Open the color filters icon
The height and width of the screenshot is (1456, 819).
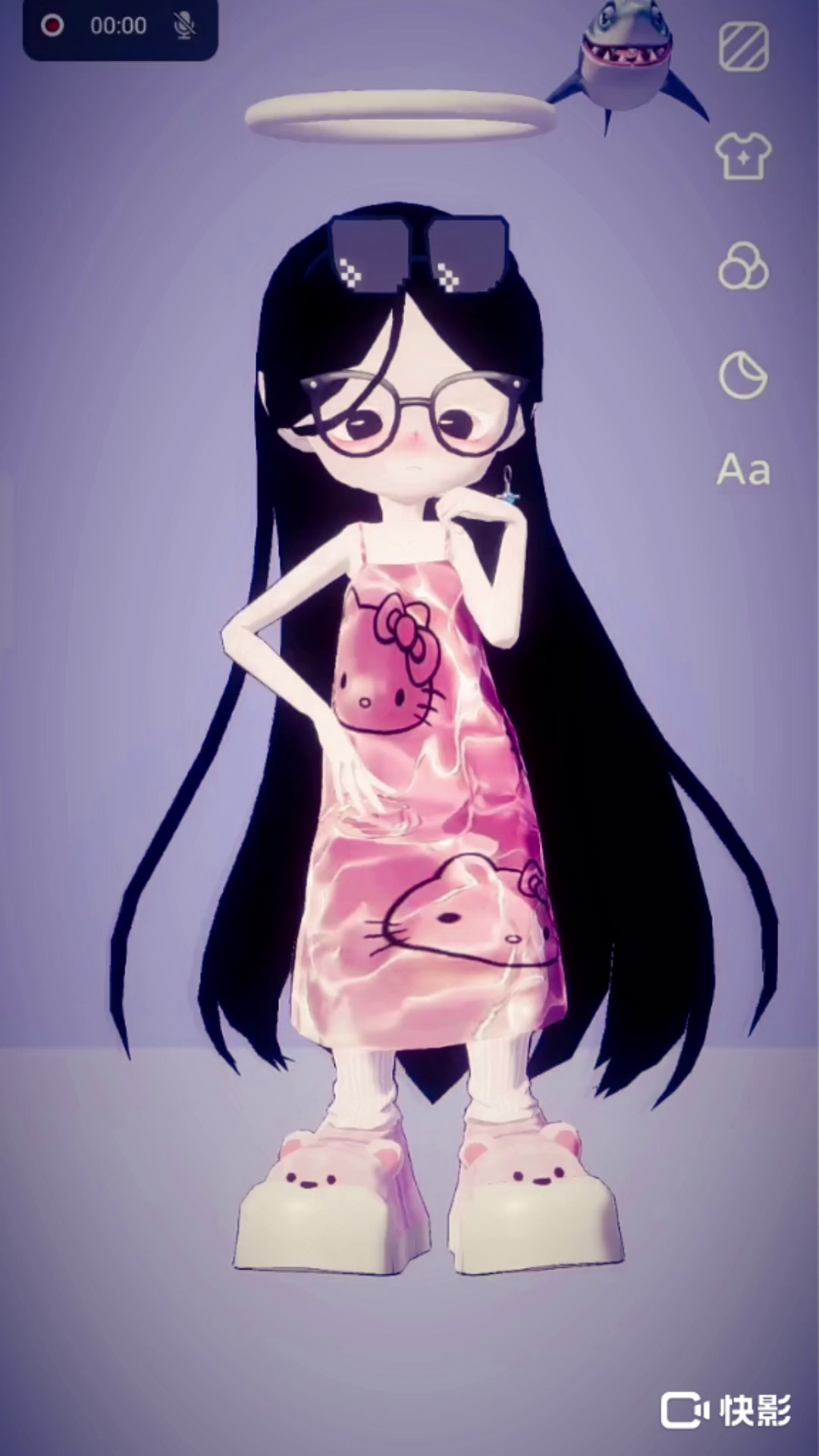tap(743, 267)
